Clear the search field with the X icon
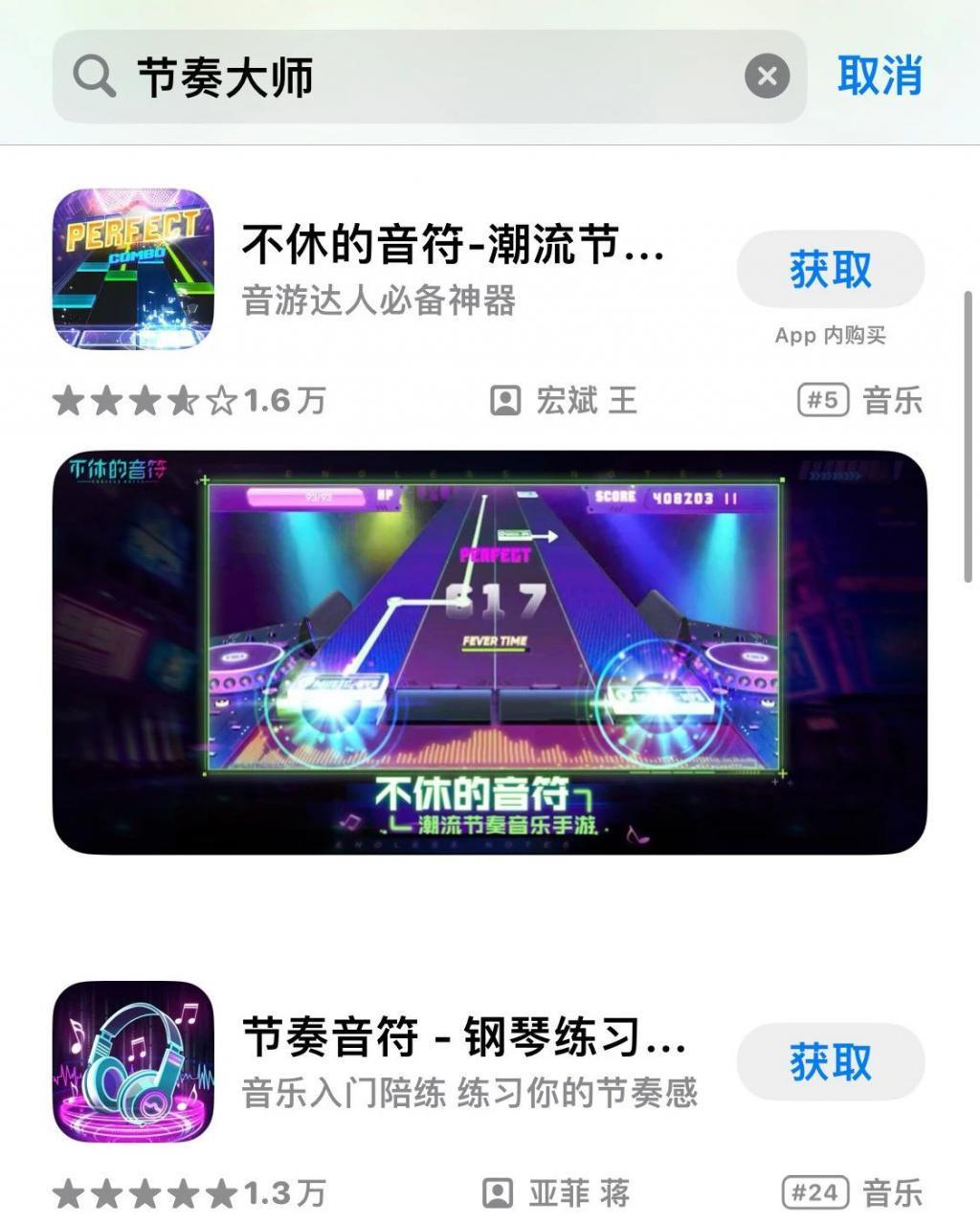The image size is (980, 1223). click(766, 78)
